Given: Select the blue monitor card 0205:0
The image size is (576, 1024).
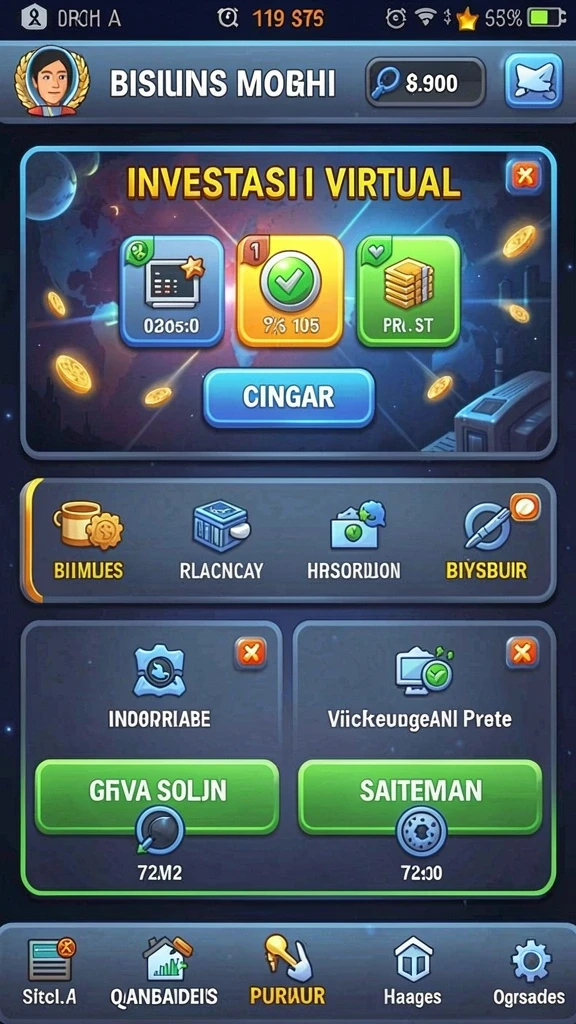Looking at the screenshot, I should [172, 291].
